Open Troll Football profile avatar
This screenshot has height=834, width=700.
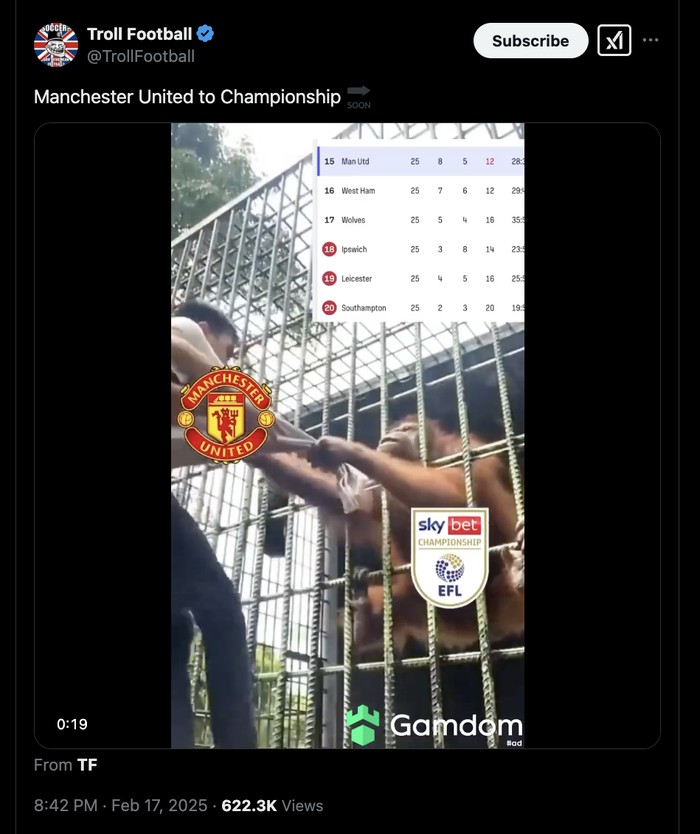(x=56, y=44)
